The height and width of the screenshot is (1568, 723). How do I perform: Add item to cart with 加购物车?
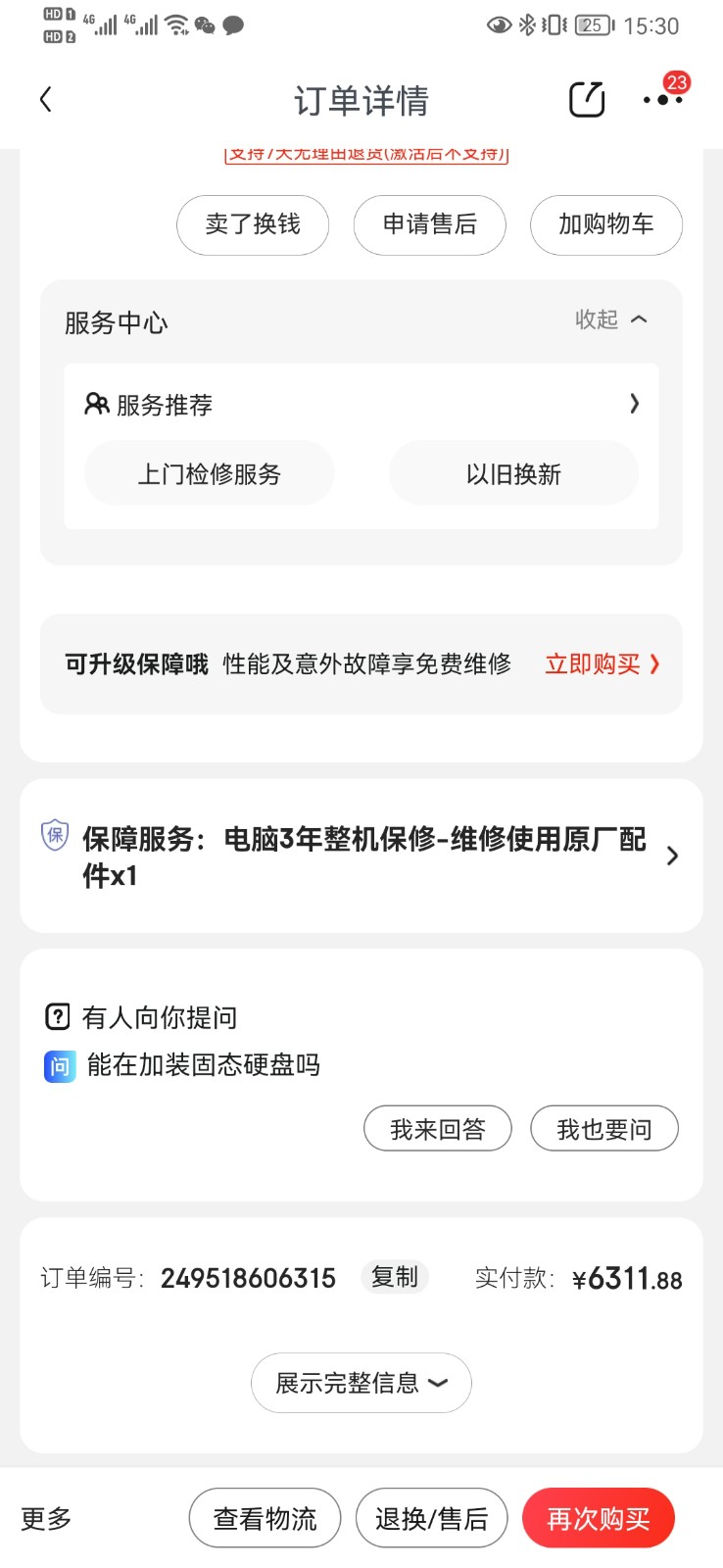coord(605,224)
